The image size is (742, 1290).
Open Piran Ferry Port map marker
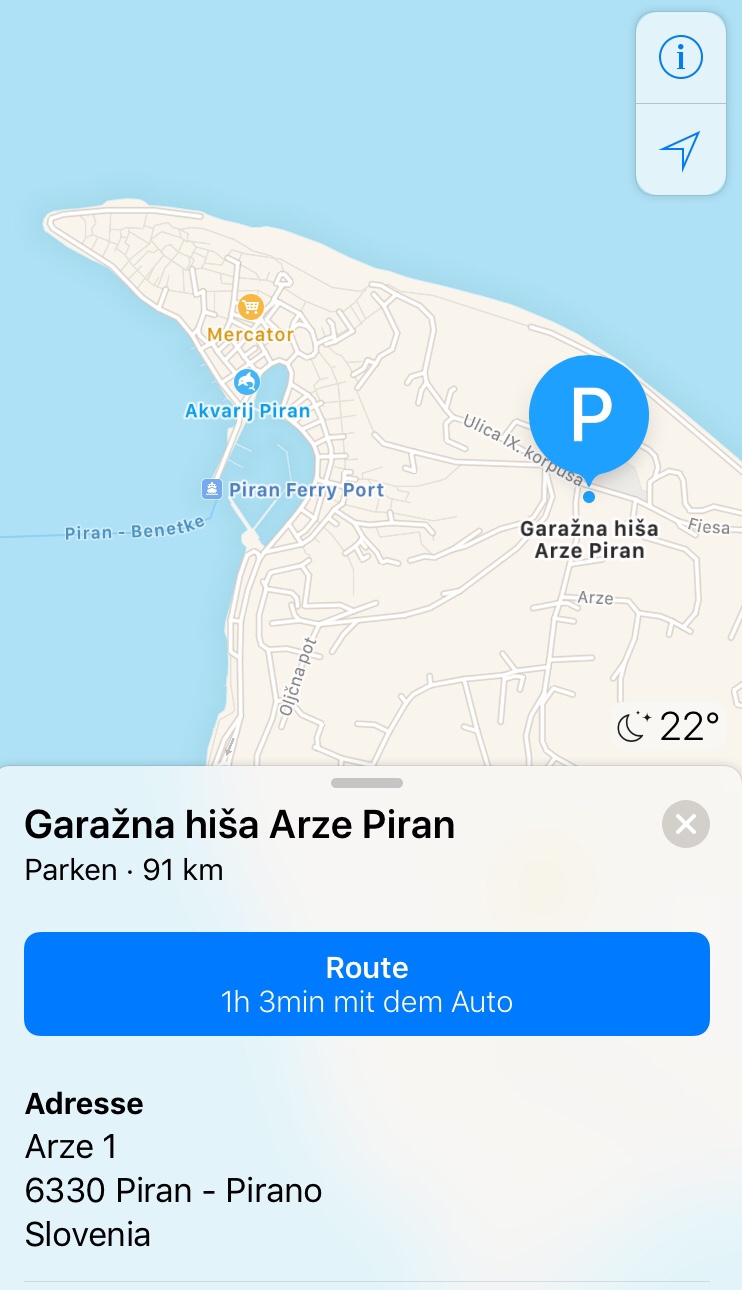point(212,489)
